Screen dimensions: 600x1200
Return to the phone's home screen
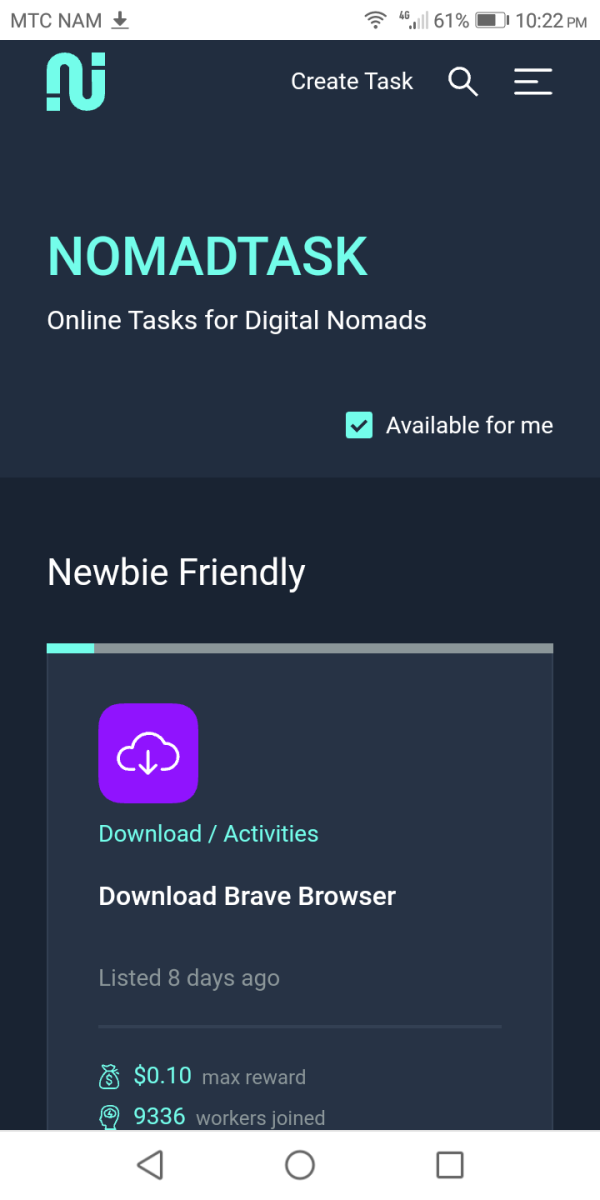pyautogui.click(x=300, y=1164)
